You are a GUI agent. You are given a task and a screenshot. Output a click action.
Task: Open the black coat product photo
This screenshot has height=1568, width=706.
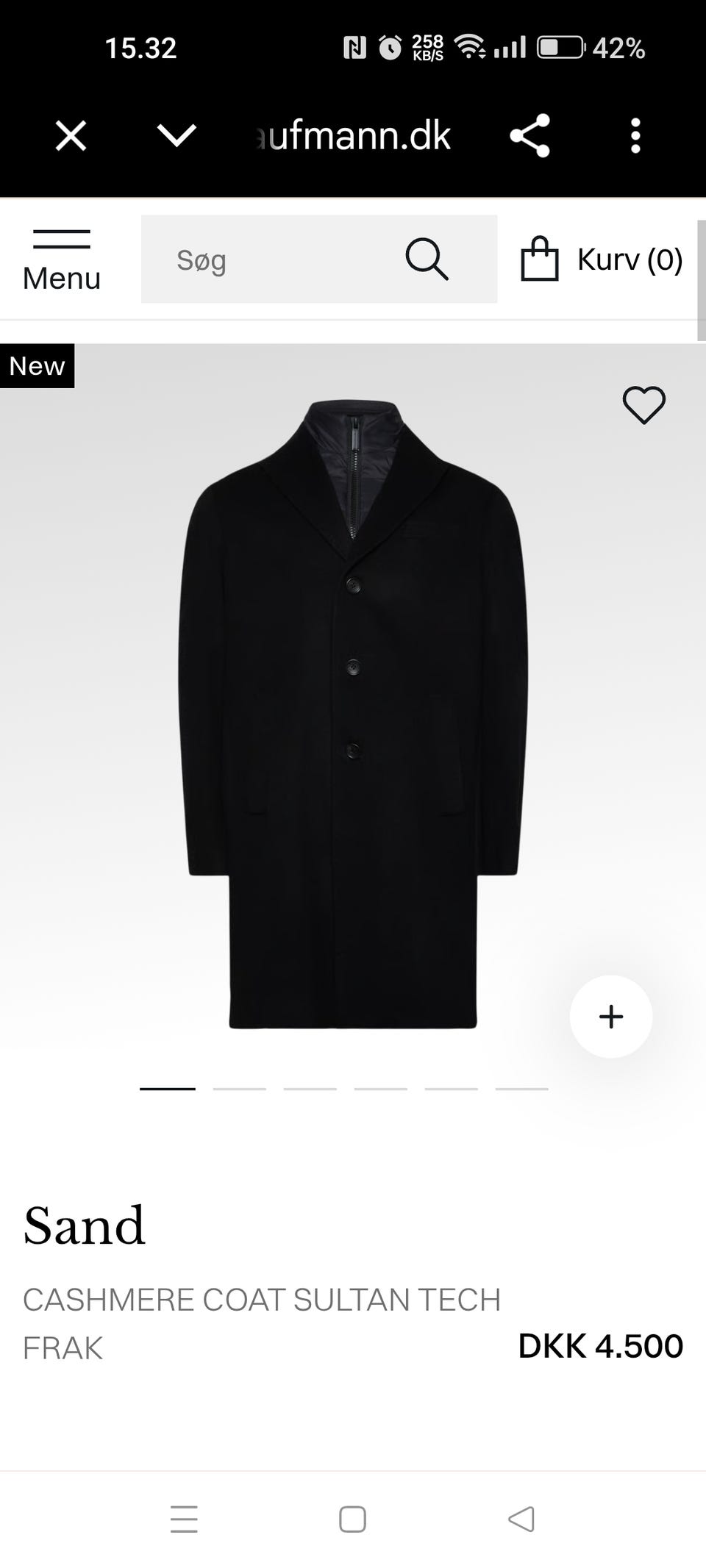coord(353,714)
